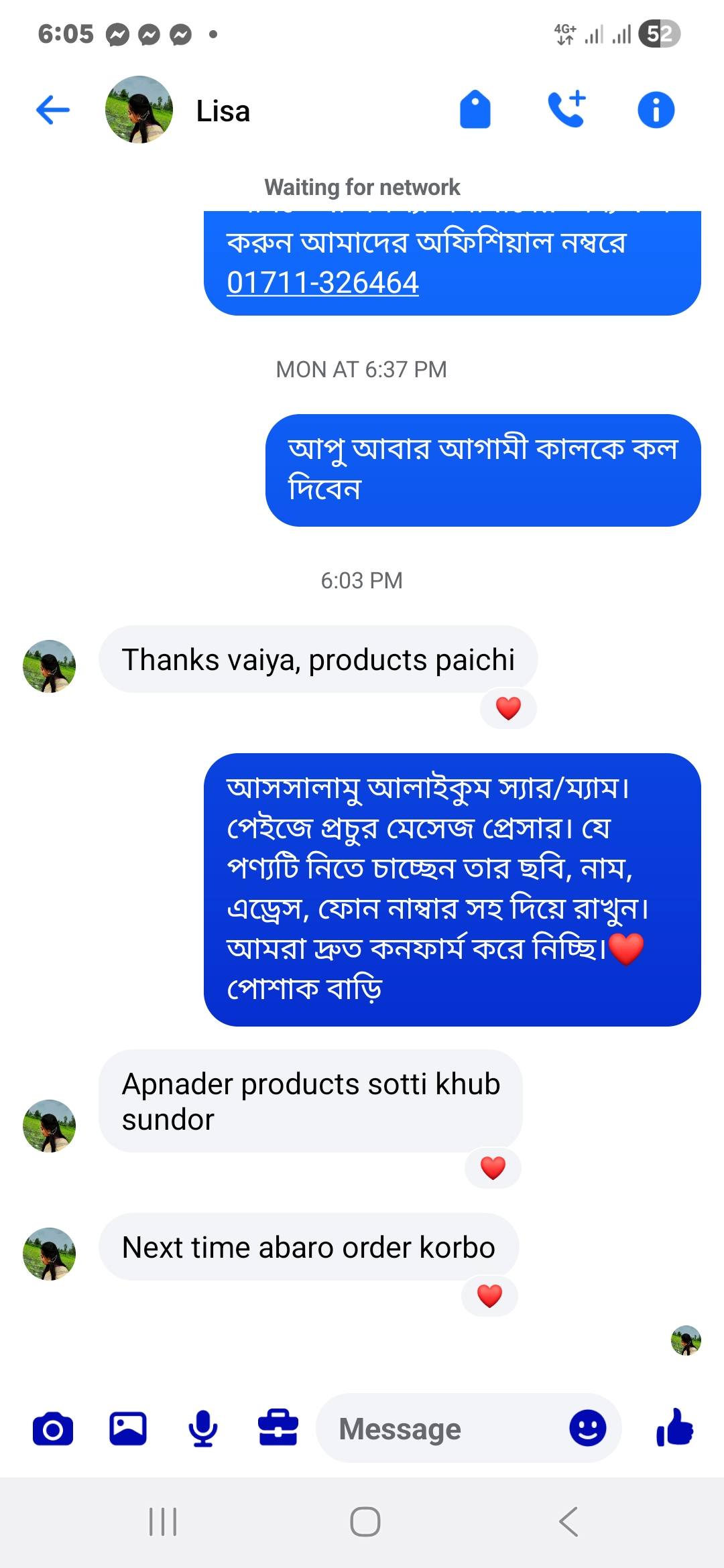Open the photo gallery picker
Viewport: 724px width, 1568px height.
coord(128,1429)
